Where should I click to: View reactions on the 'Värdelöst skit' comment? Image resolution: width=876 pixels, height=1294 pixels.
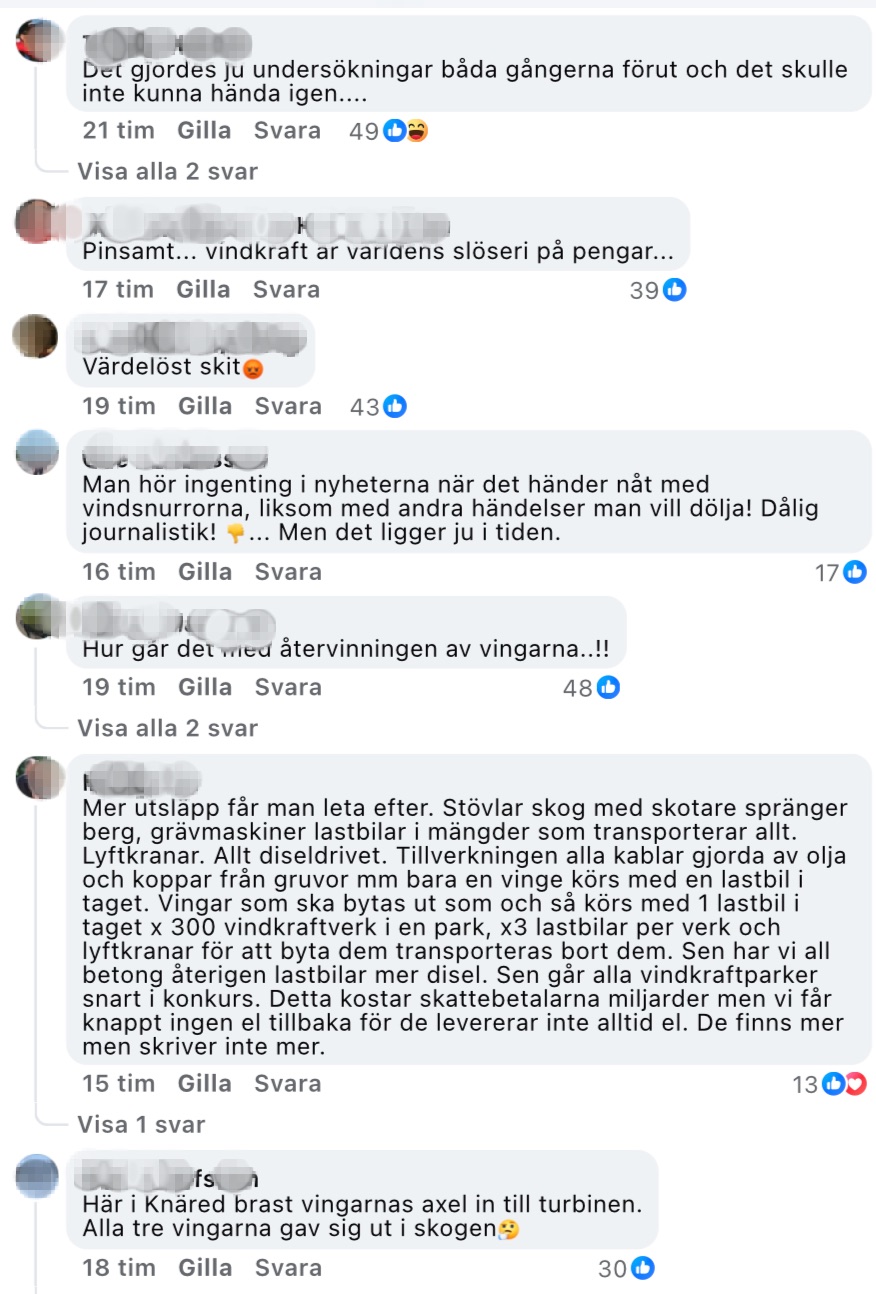click(379, 407)
